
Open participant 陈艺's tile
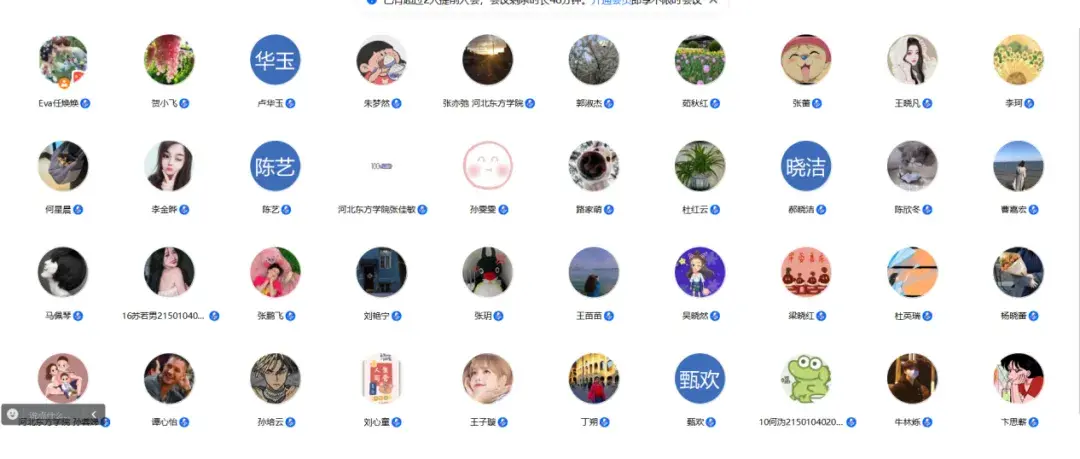[x=275, y=166]
